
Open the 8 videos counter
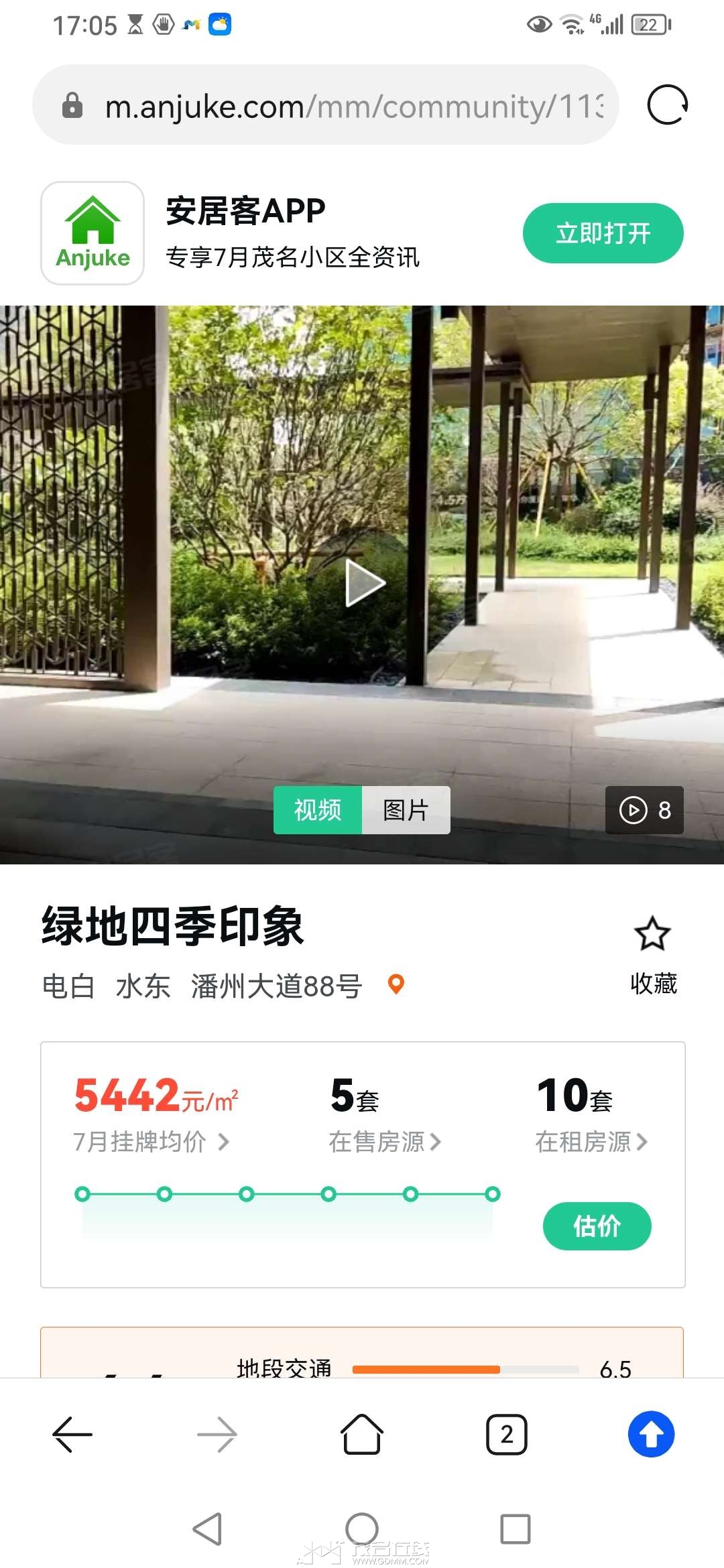[x=644, y=810]
